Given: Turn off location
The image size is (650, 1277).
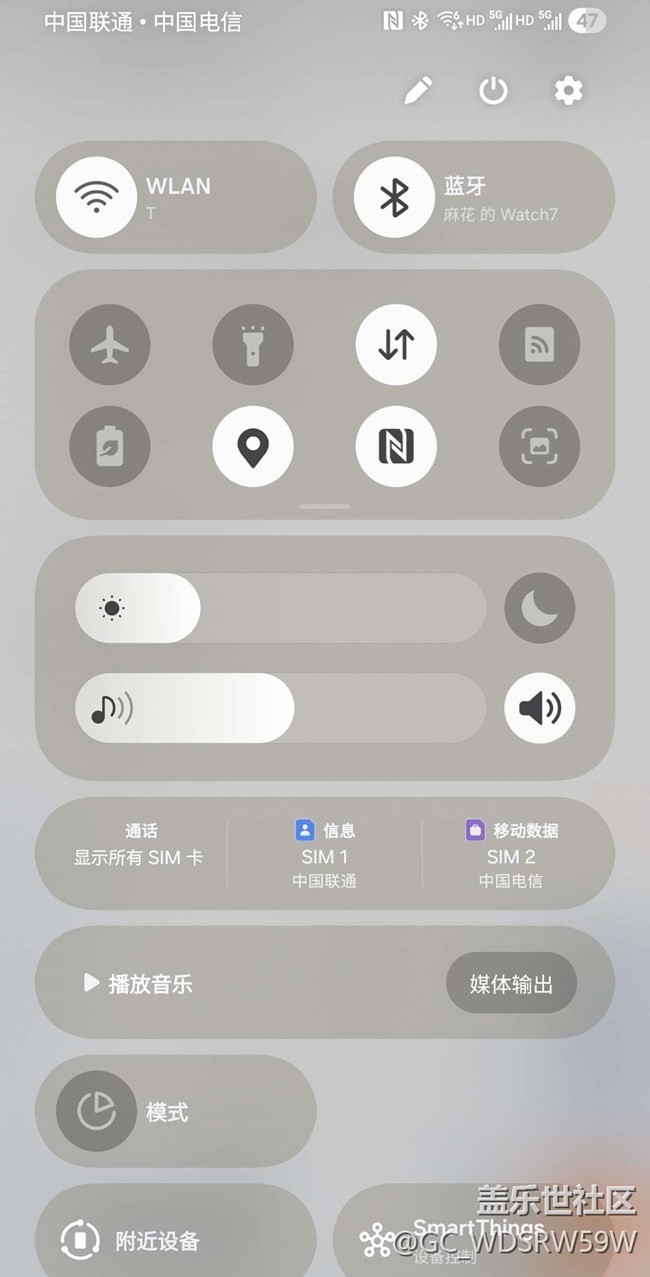Looking at the screenshot, I should click(253, 447).
